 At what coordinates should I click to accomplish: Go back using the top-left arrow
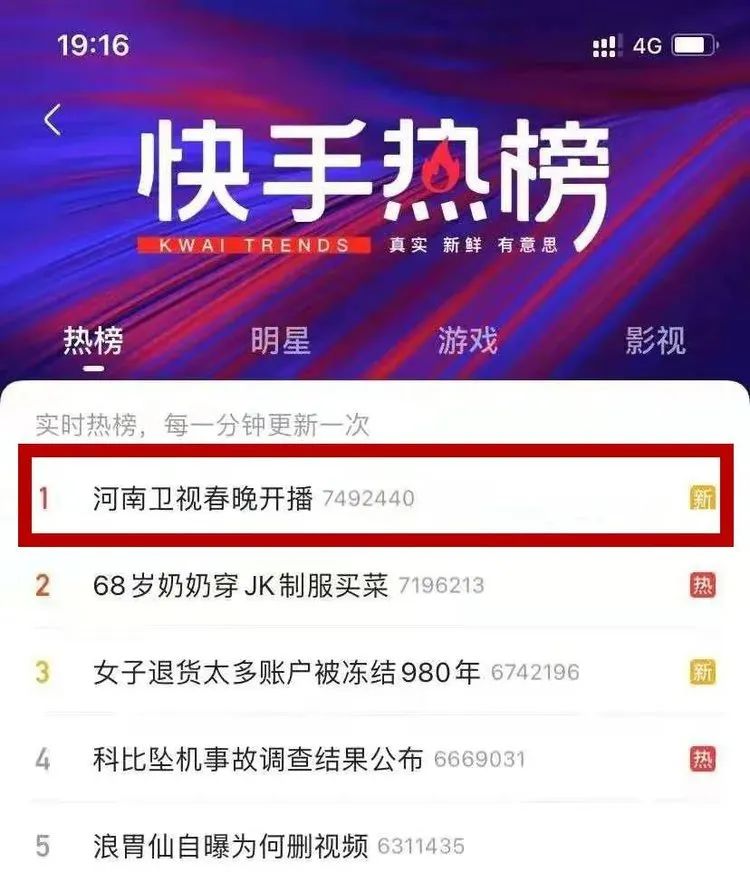click(x=52, y=120)
